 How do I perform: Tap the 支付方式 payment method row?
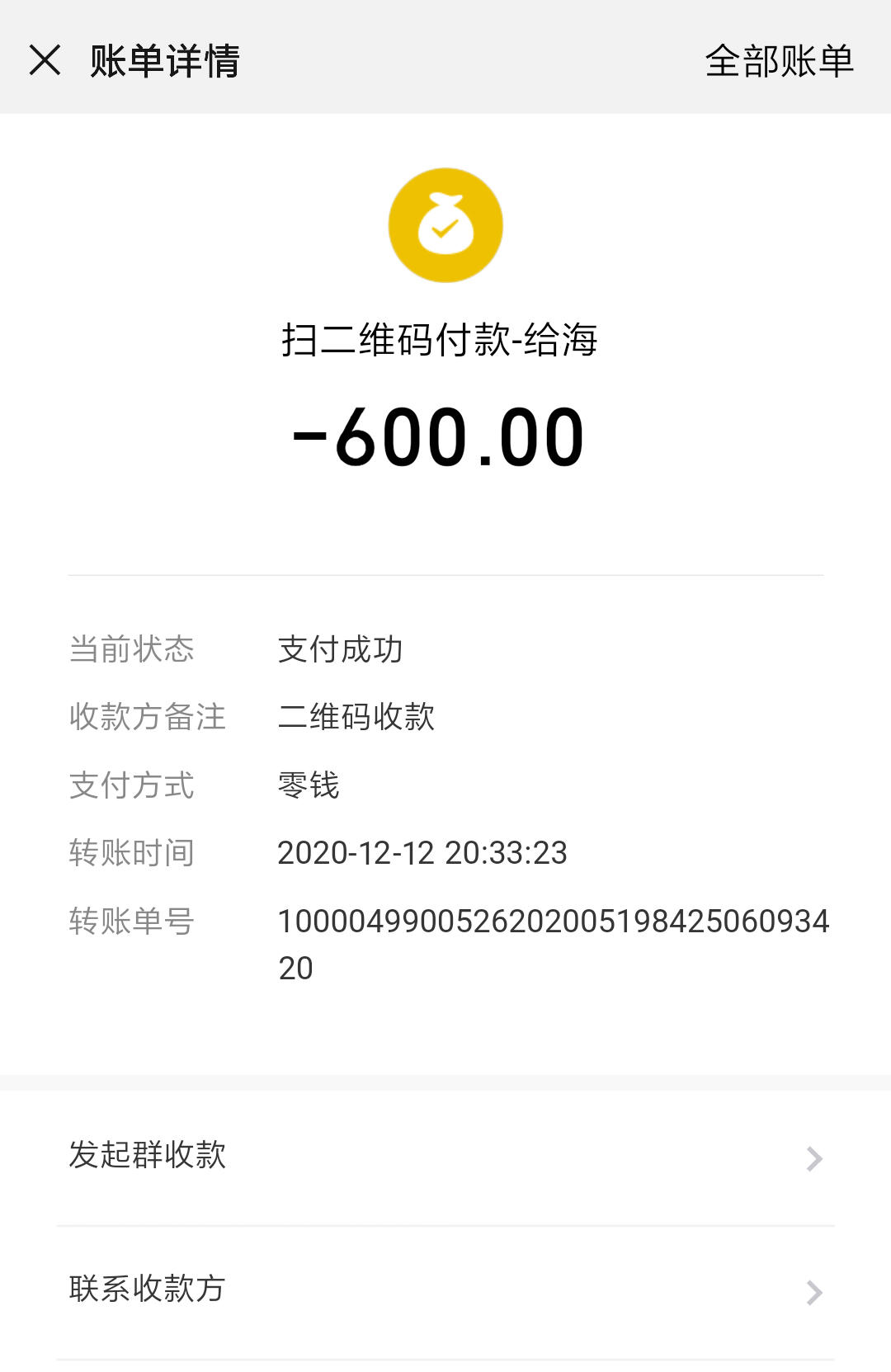(132, 786)
